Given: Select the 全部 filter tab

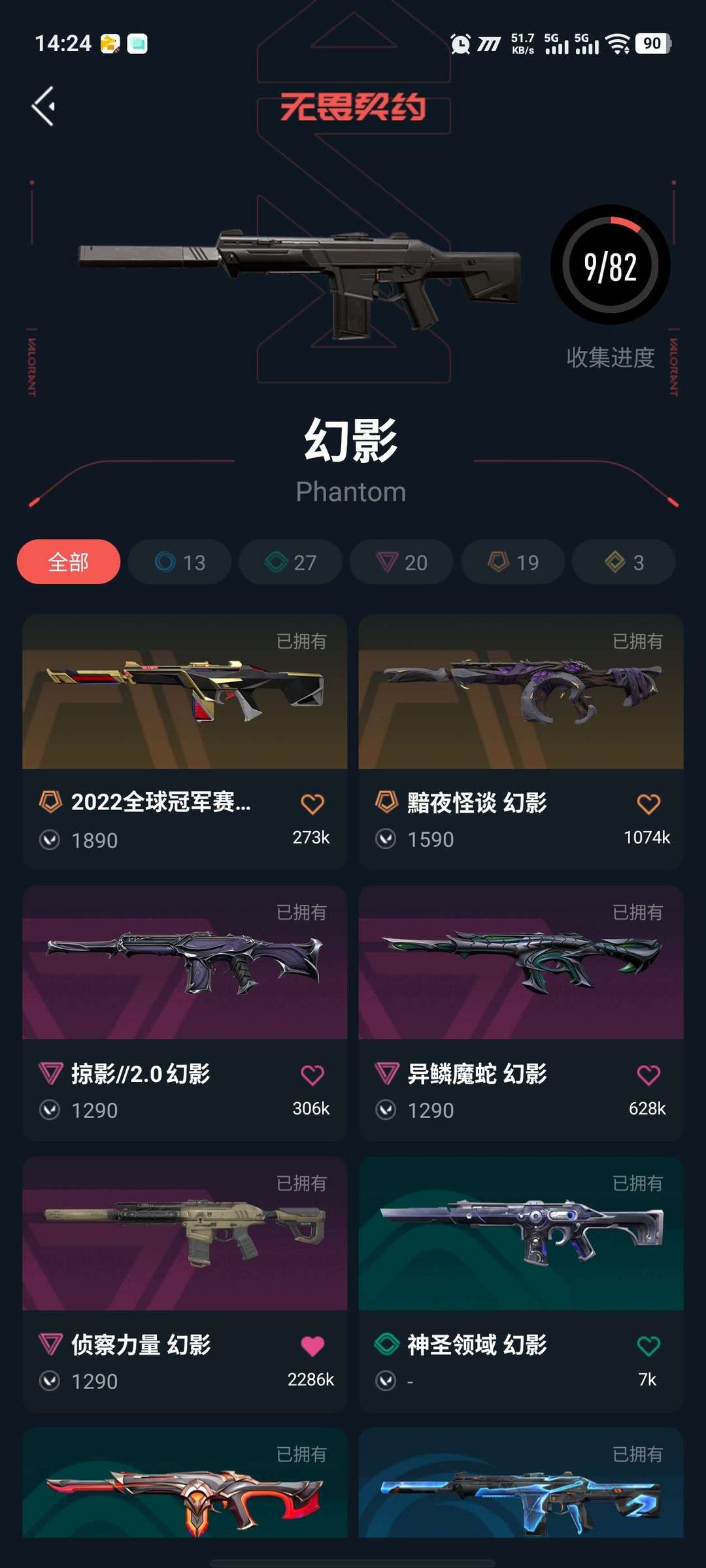Looking at the screenshot, I should [68, 561].
